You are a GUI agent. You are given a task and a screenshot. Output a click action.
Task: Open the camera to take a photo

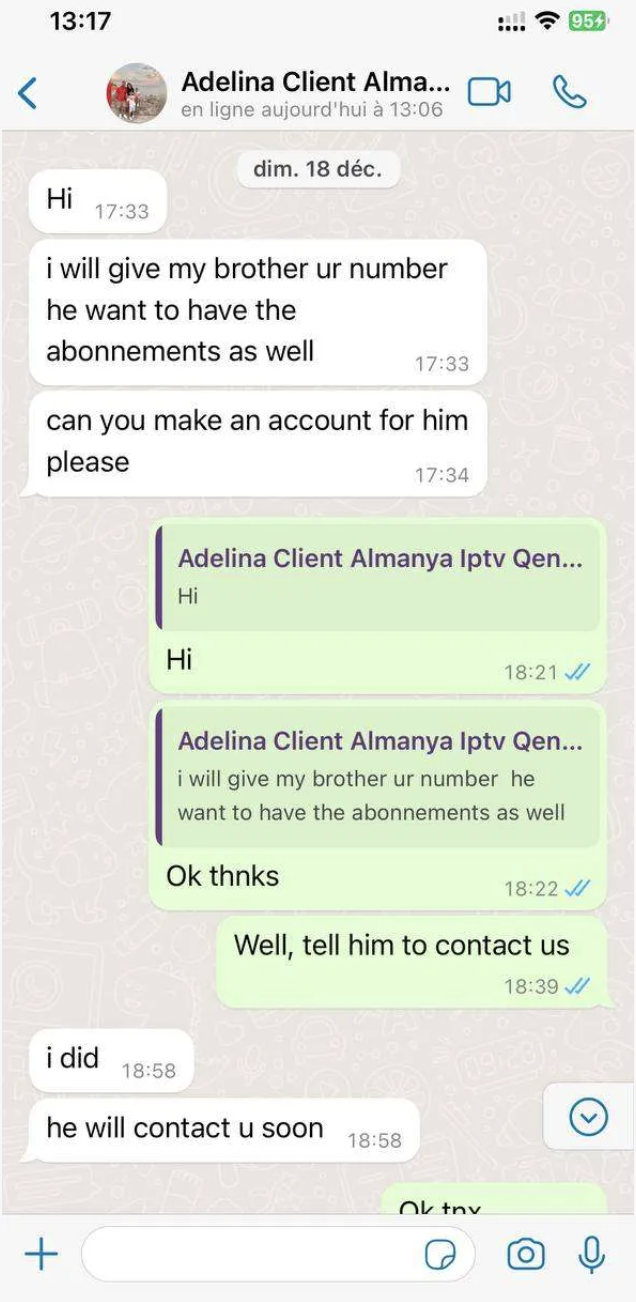[x=525, y=1254]
